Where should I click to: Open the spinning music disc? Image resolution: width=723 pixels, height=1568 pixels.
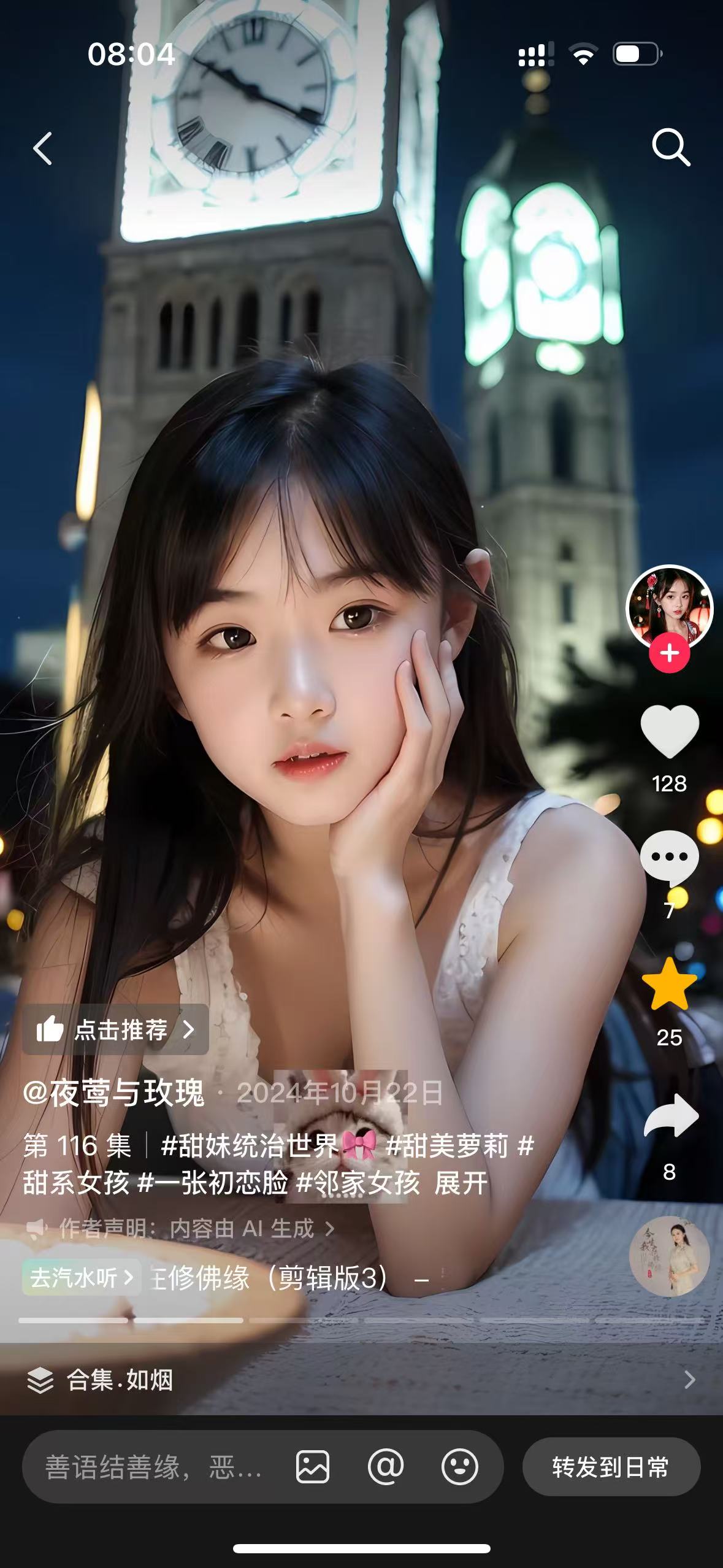pyautogui.click(x=669, y=1256)
